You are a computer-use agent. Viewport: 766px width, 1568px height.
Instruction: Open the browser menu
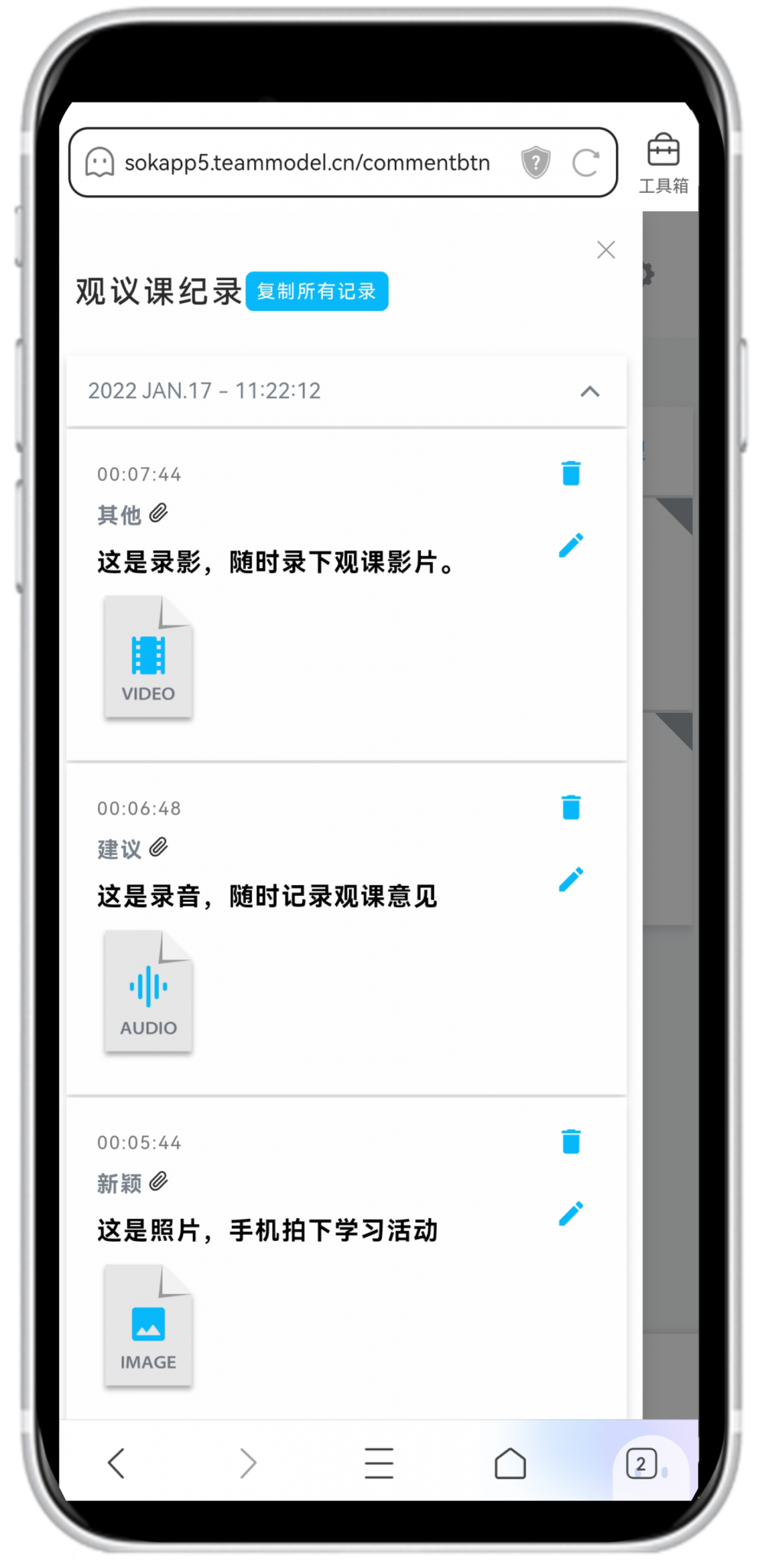pos(379,1462)
